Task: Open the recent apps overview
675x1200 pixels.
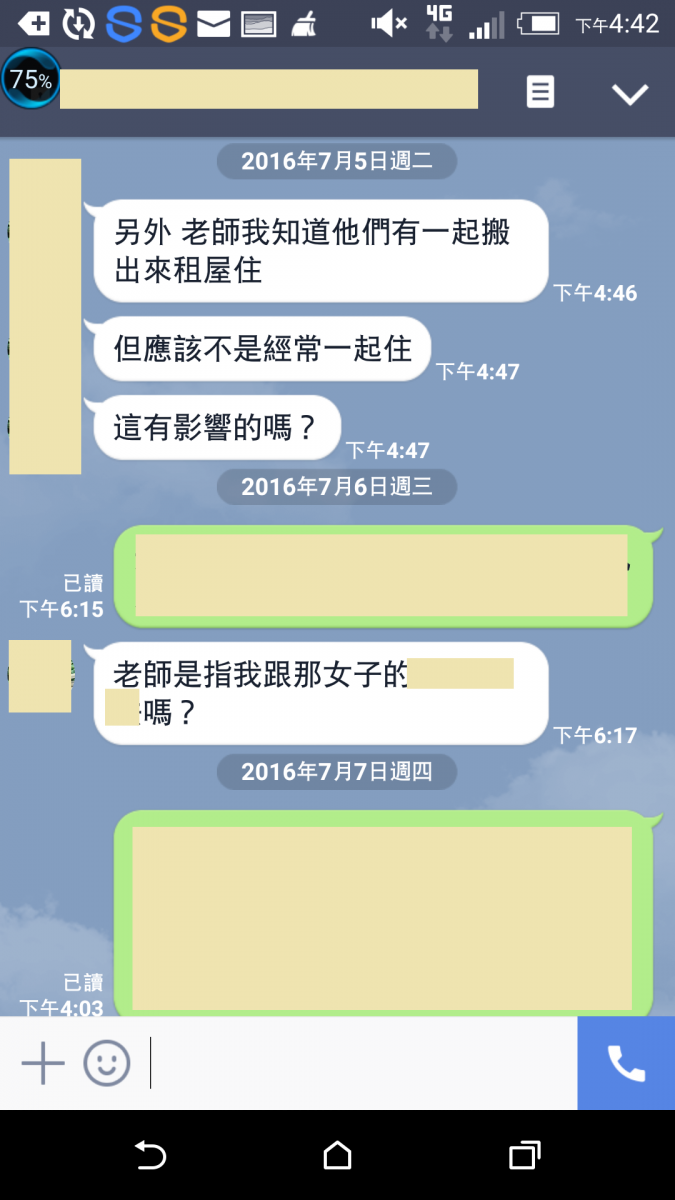Action: [x=525, y=1156]
